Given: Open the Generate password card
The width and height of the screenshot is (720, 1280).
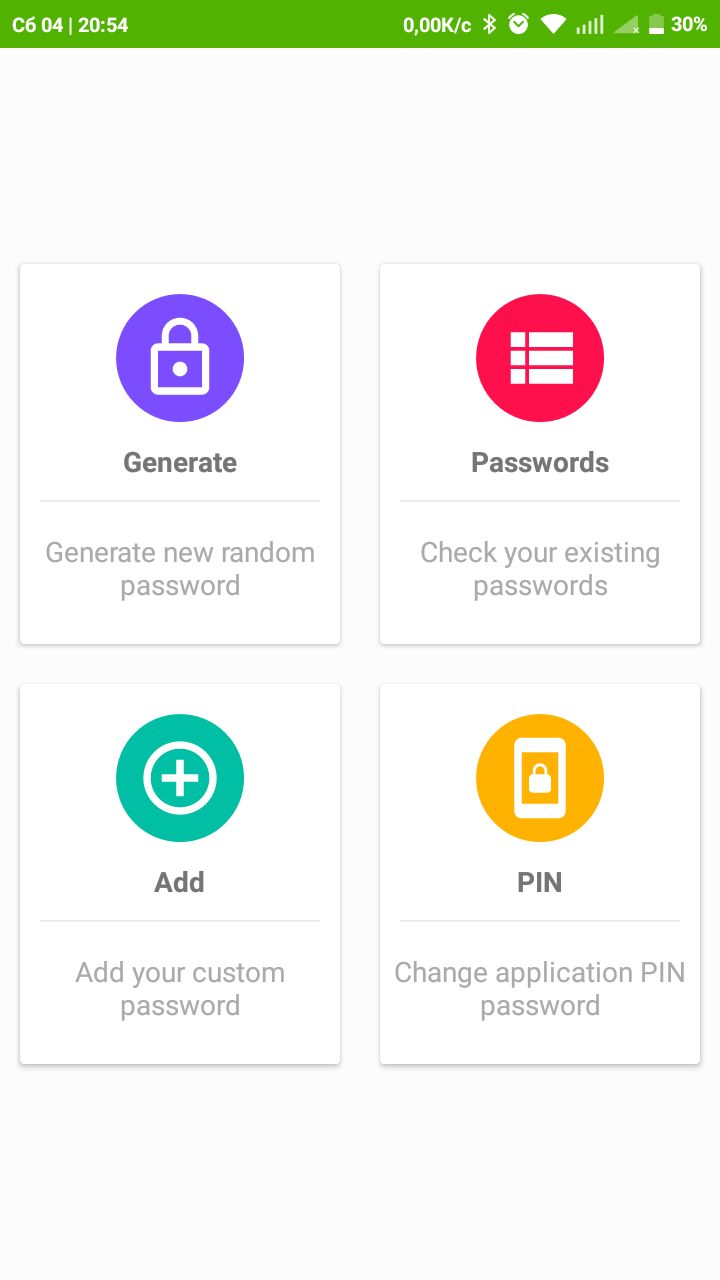Looking at the screenshot, I should tap(180, 453).
